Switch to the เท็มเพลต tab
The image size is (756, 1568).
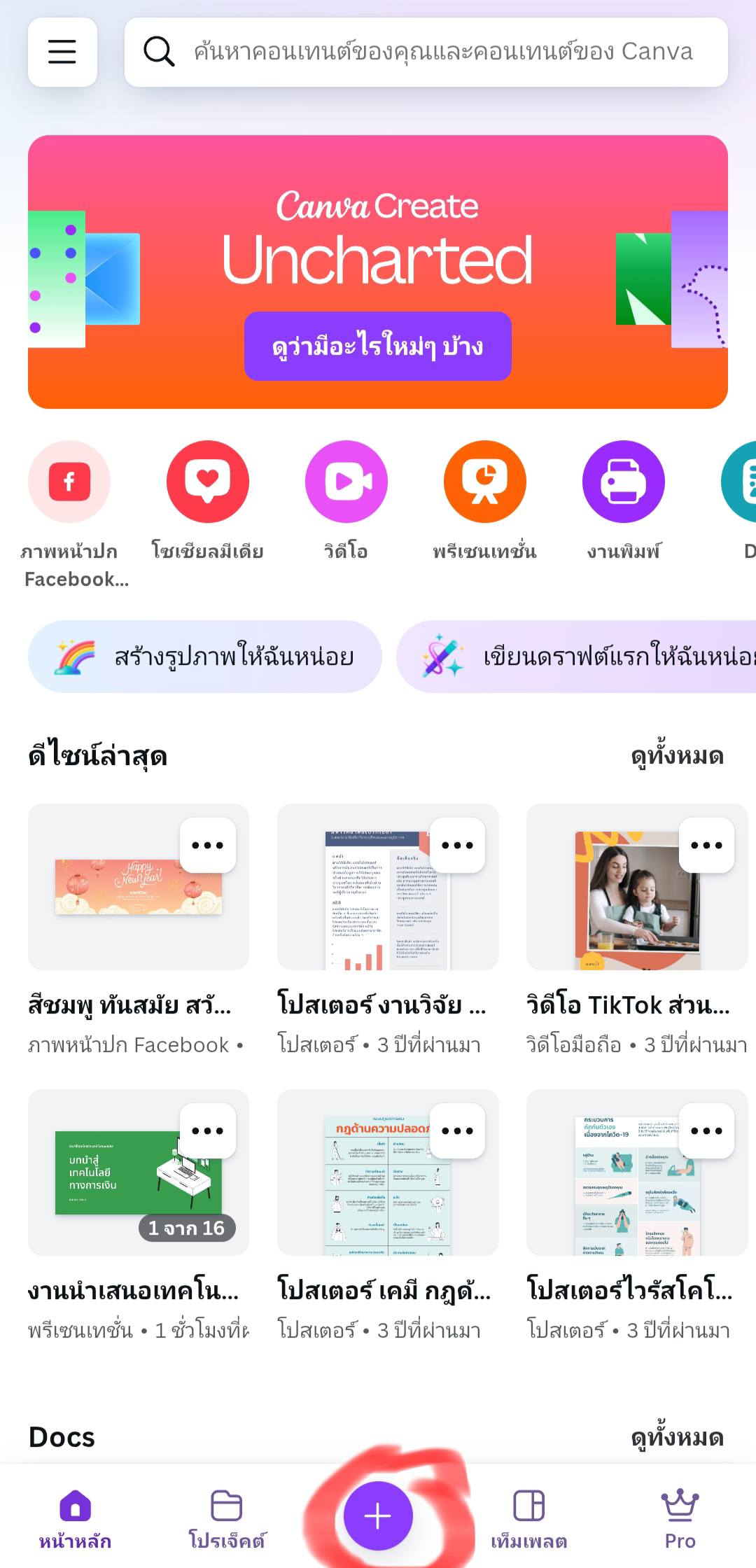(528, 1519)
